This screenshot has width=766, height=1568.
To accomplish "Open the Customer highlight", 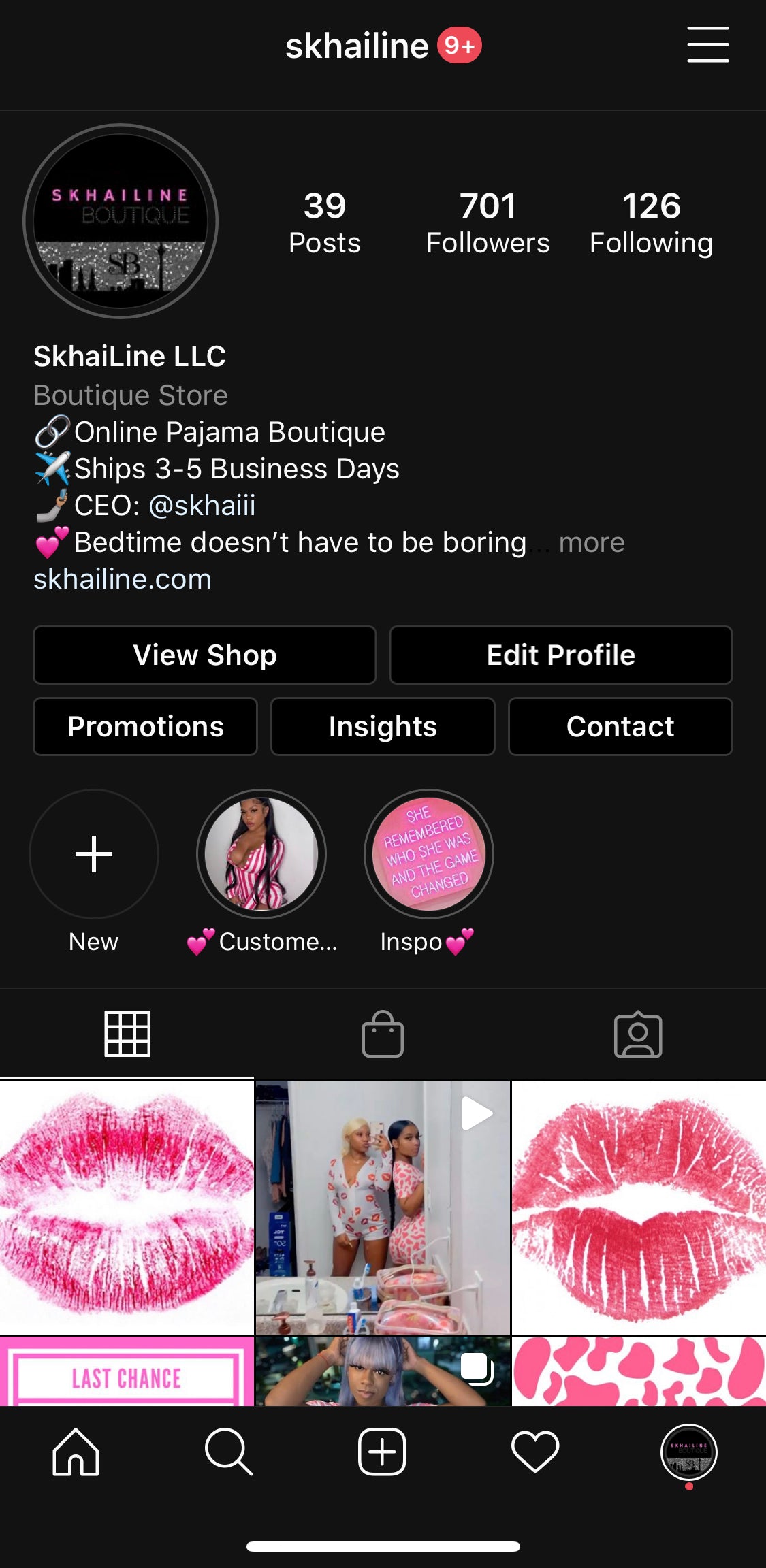I will click(261, 854).
